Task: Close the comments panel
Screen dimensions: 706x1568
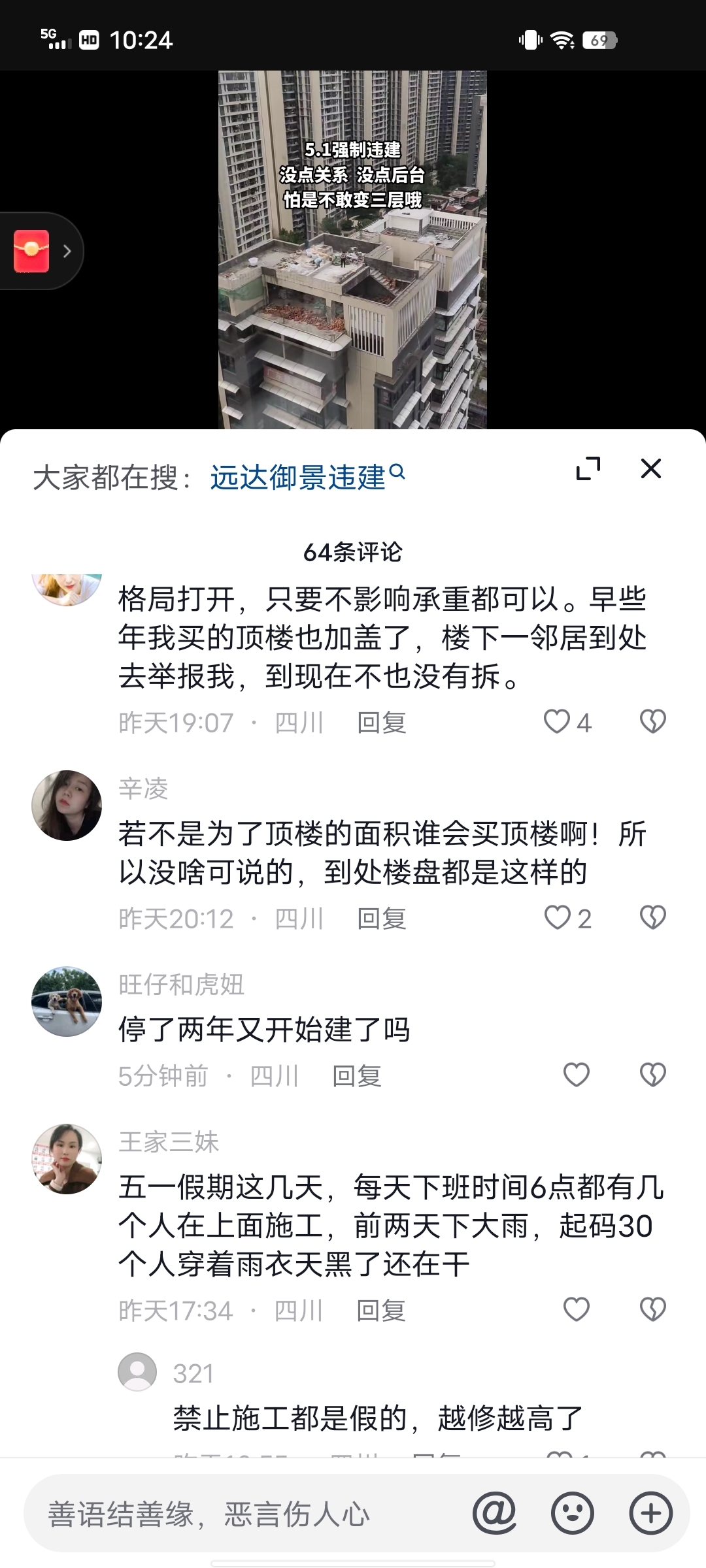Action: pos(650,468)
